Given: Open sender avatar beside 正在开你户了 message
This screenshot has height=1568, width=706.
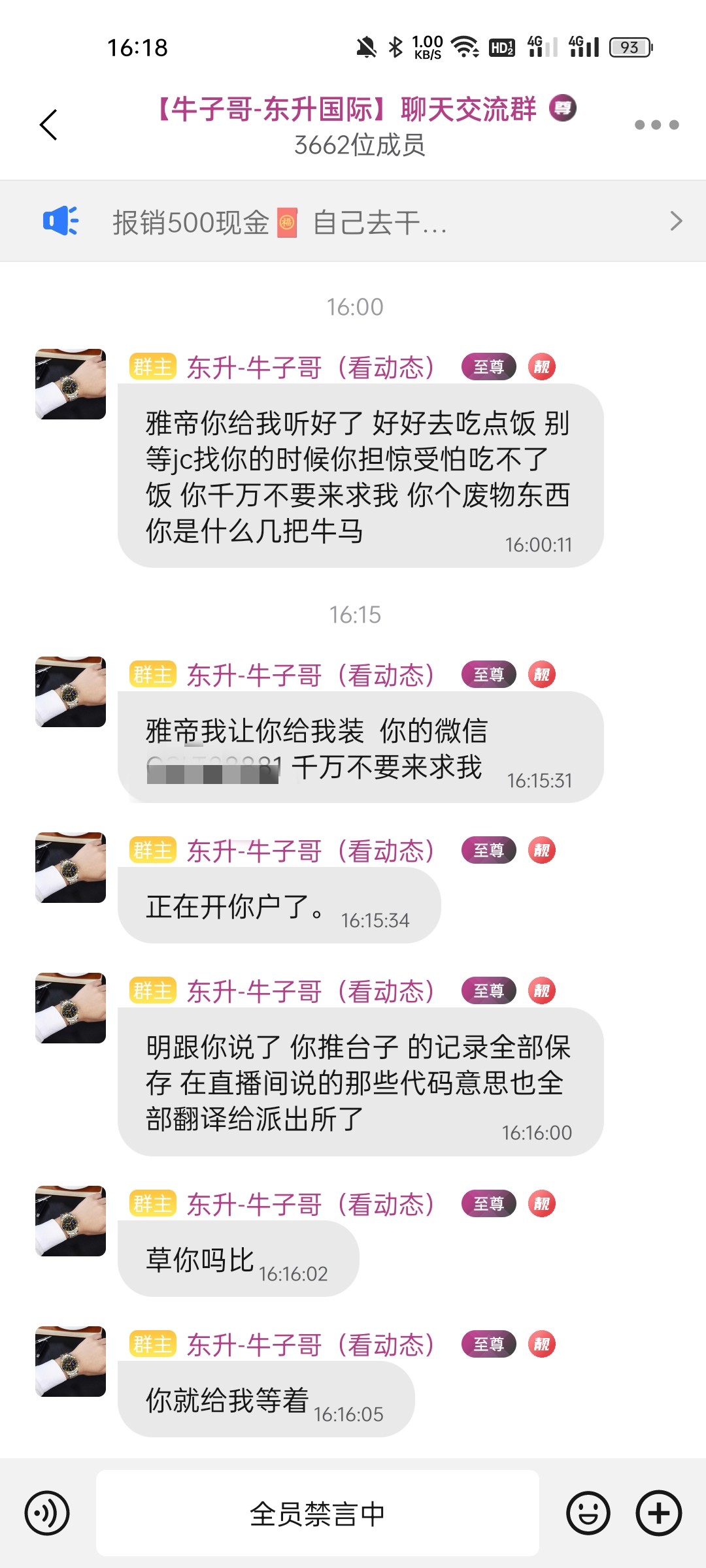Looking at the screenshot, I should tap(71, 868).
